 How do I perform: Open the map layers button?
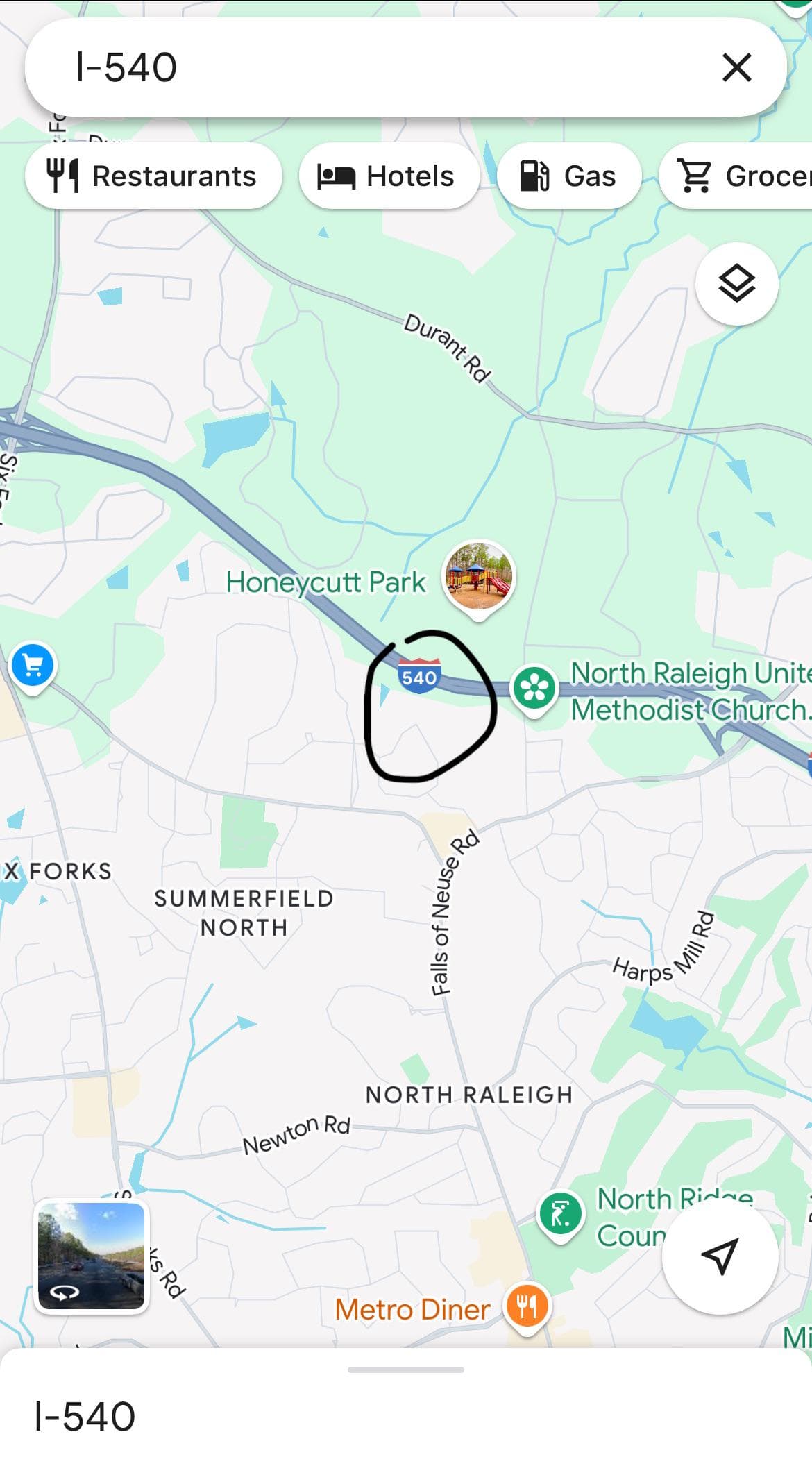pyautogui.click(x=736, y=283)
